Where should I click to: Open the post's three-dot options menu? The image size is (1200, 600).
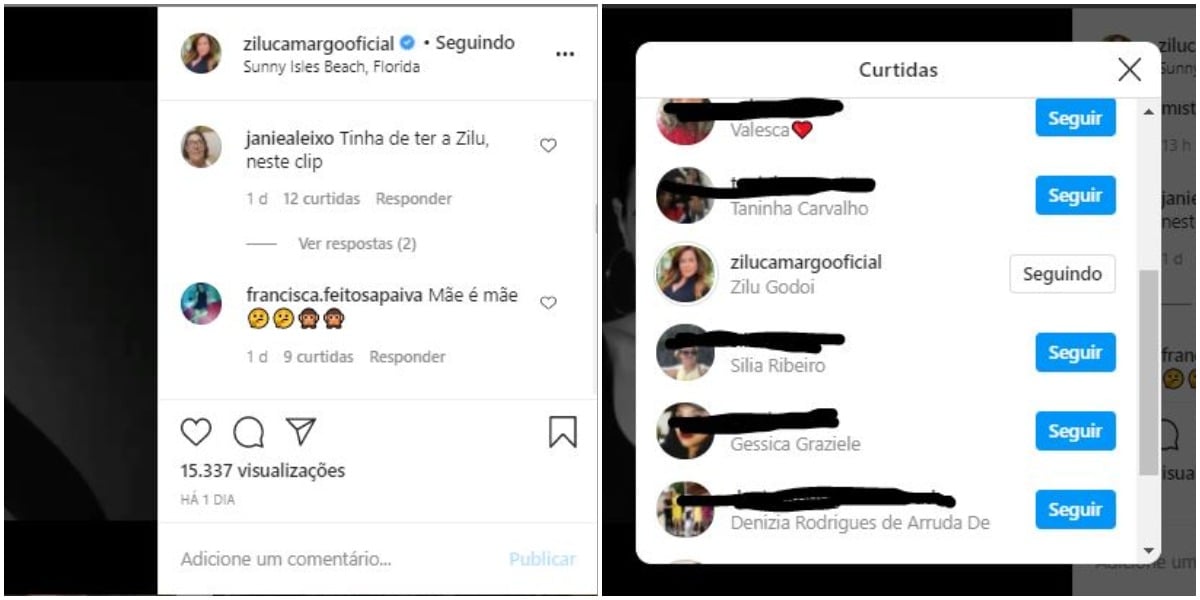[x=565, y=54]
